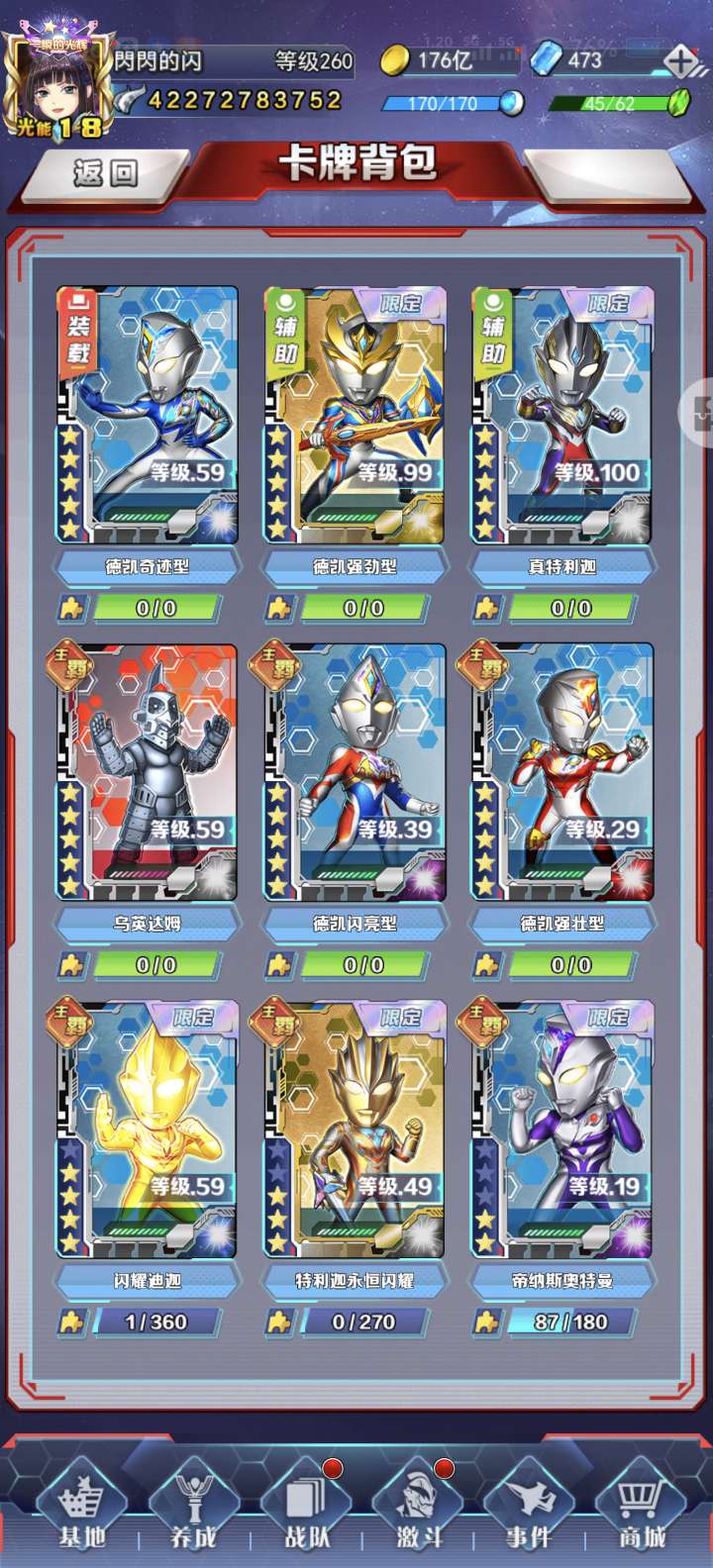Image resolution: width=713 pixels, height=1568 pixels.
Task: Open the 德凯强壮型 card
Action: tap(562, 772)
